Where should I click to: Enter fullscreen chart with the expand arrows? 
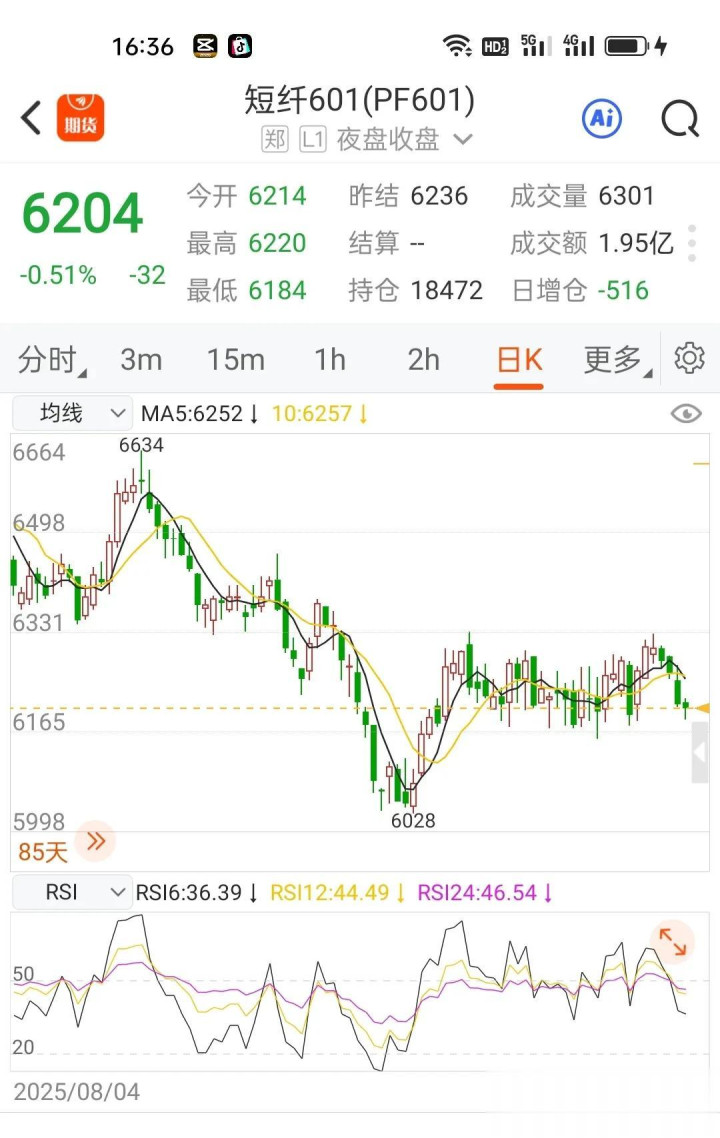pyautogui.click(x=673, y=942)
